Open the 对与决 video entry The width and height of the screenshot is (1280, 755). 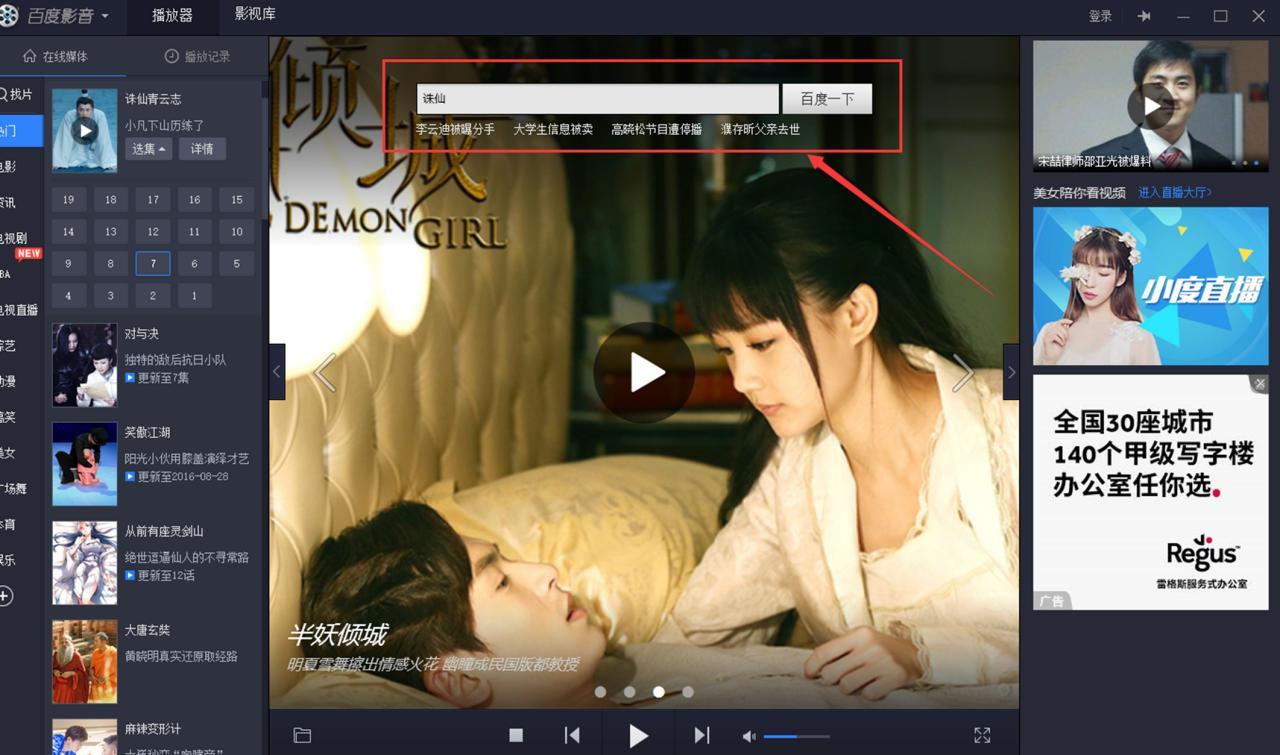tap(141, 334)
